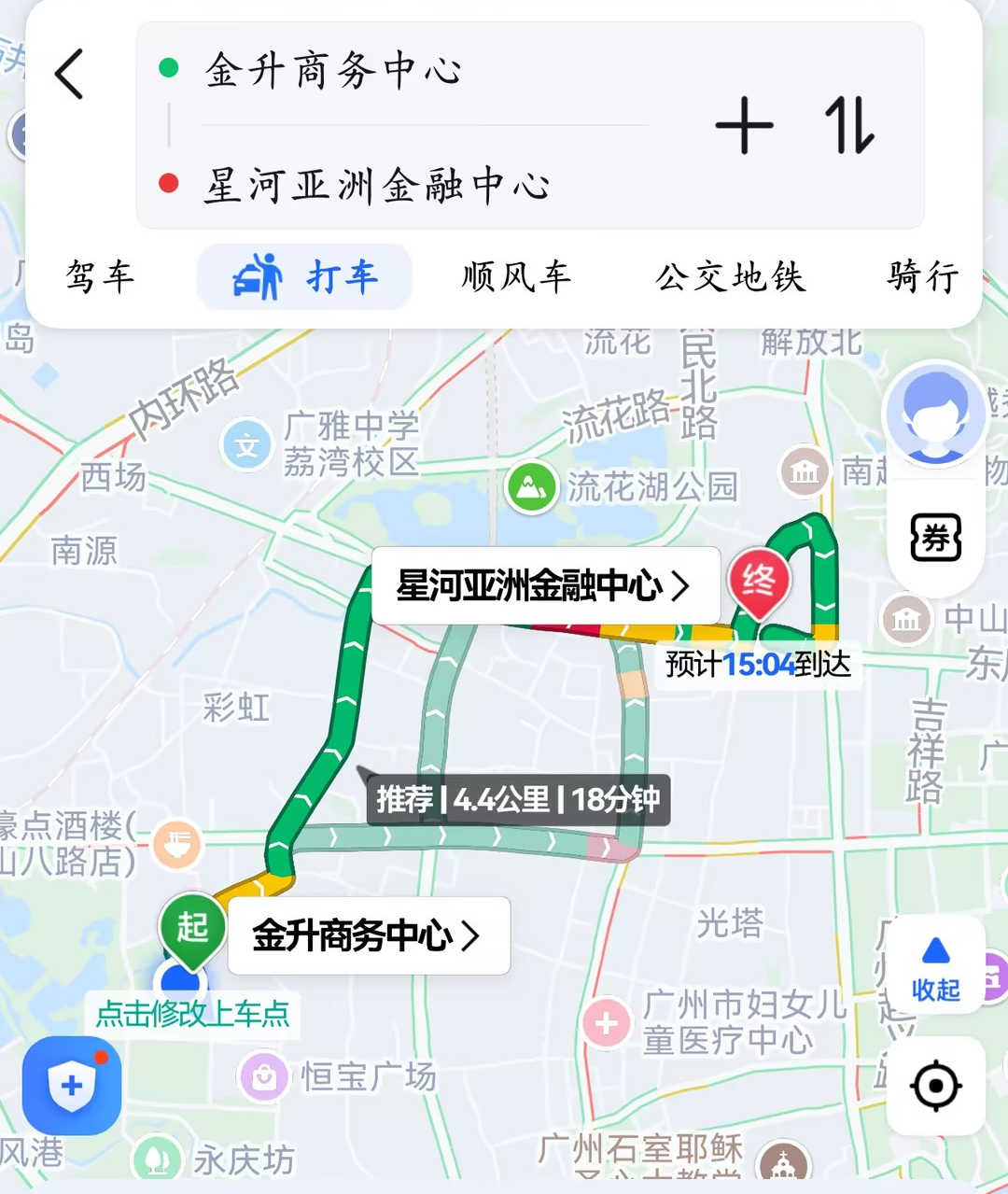
Task: Open the 公交地铁 tab
Action: [x=730, y=277]
